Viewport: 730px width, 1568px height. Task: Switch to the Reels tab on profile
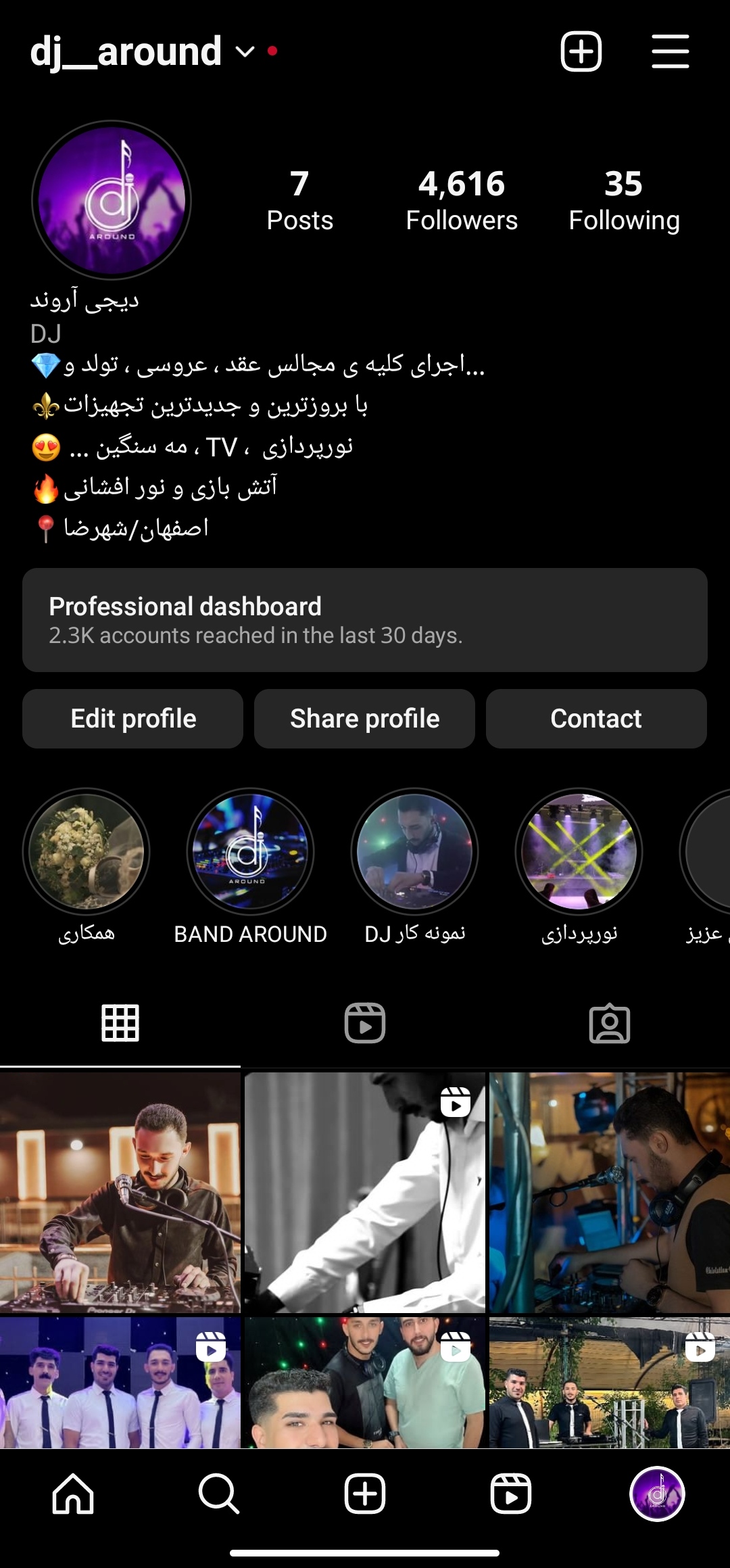click(x=365, y=1023)
